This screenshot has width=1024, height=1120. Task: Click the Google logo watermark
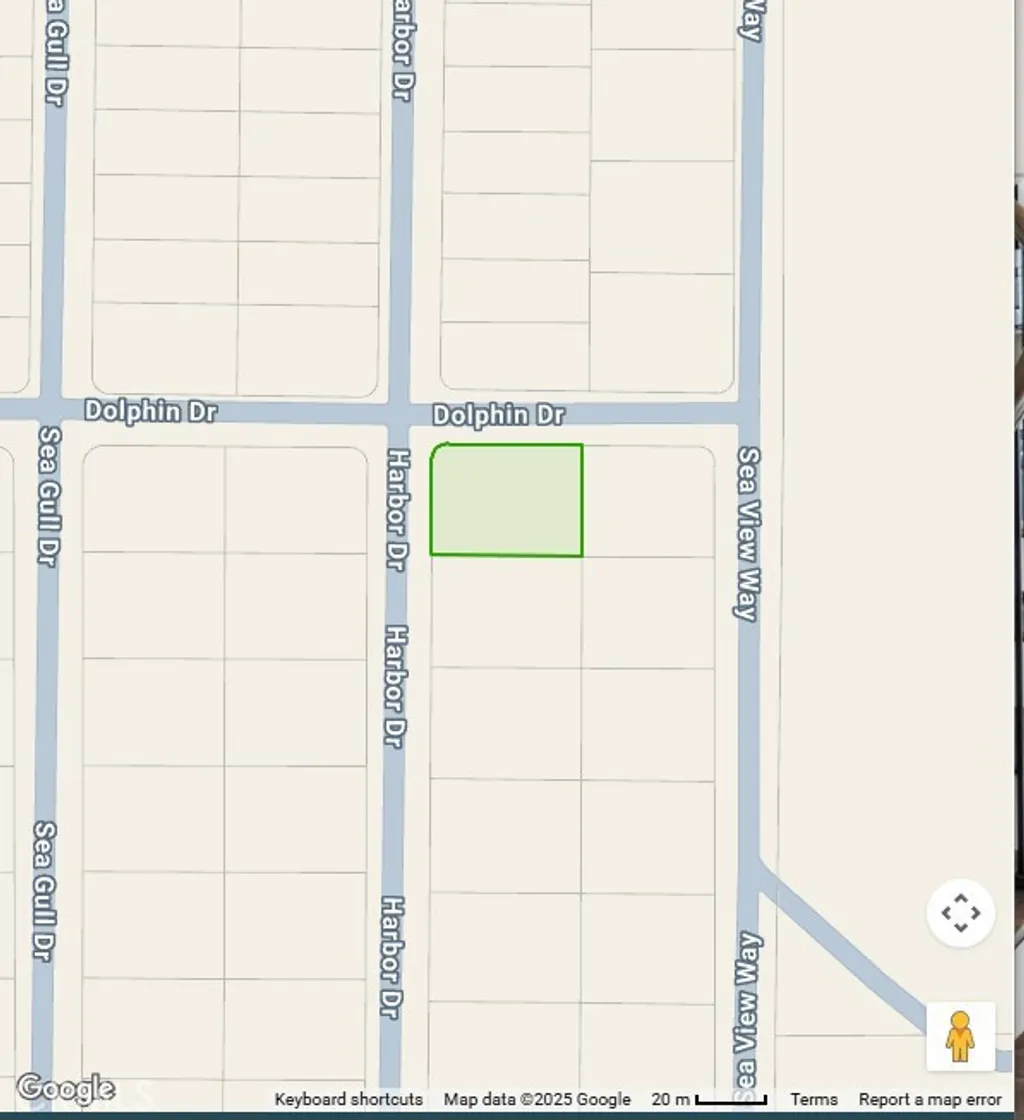pos(65,1086)
